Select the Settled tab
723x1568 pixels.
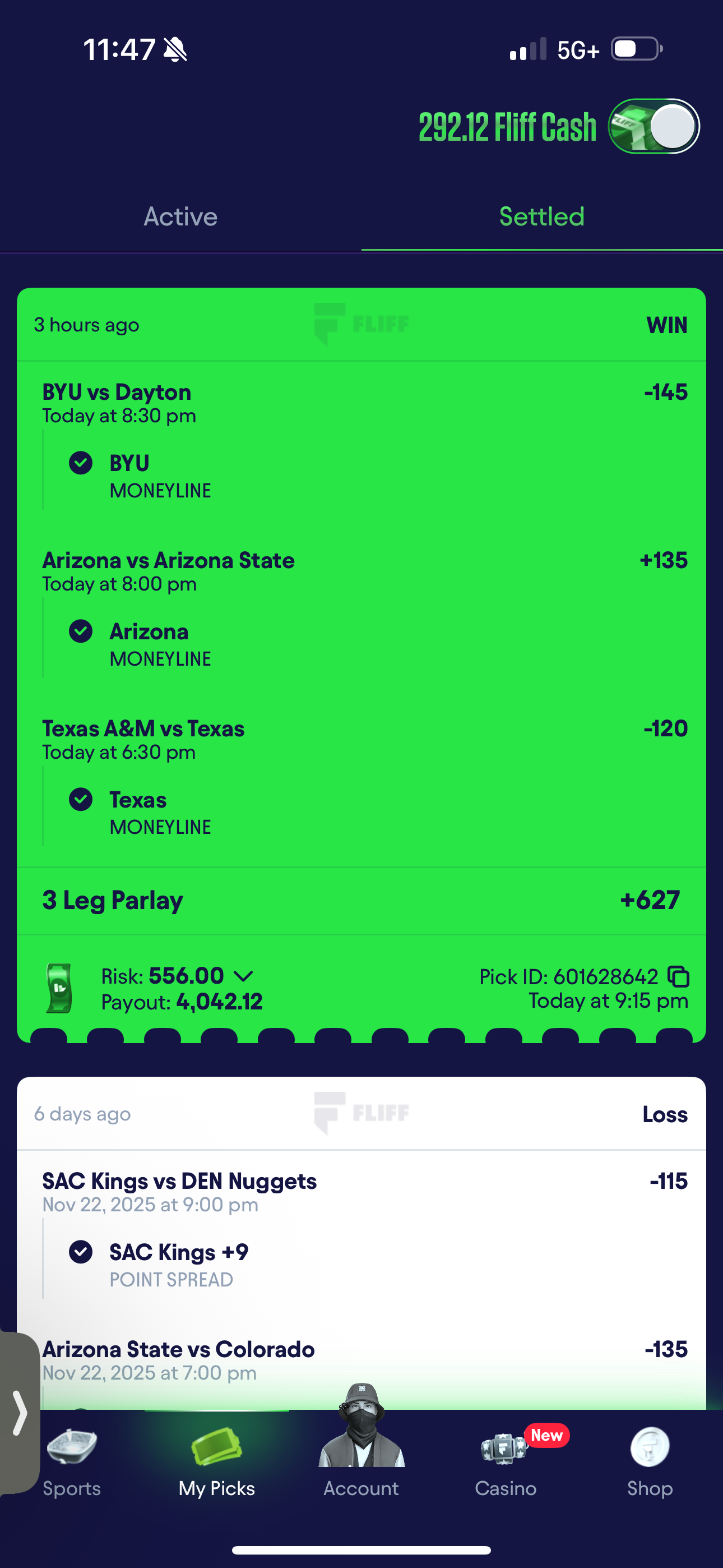541,217
